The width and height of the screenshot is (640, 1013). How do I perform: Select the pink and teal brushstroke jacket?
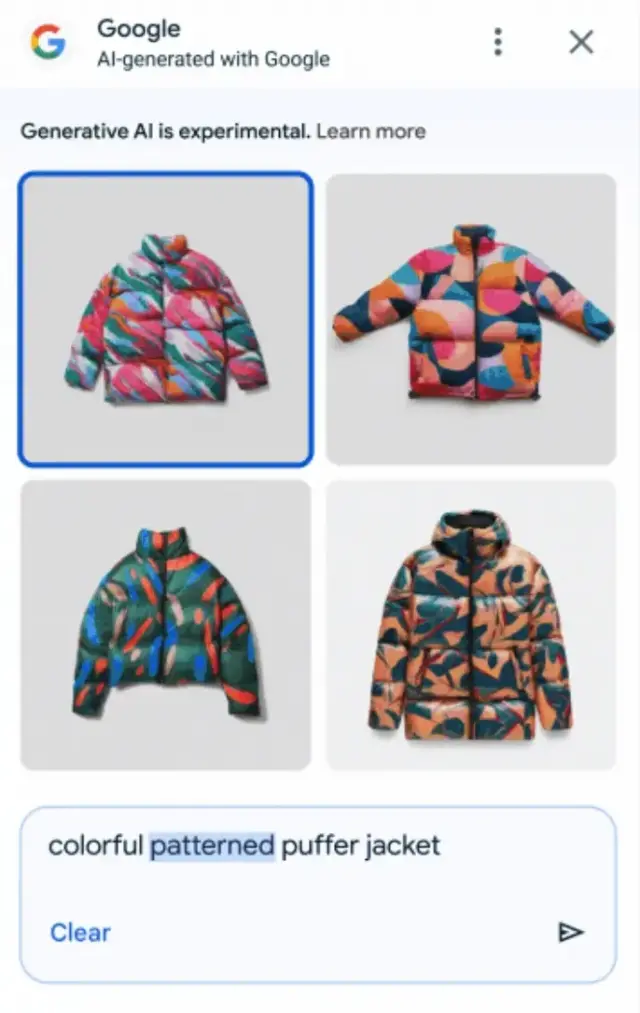[x=166, y=319]
